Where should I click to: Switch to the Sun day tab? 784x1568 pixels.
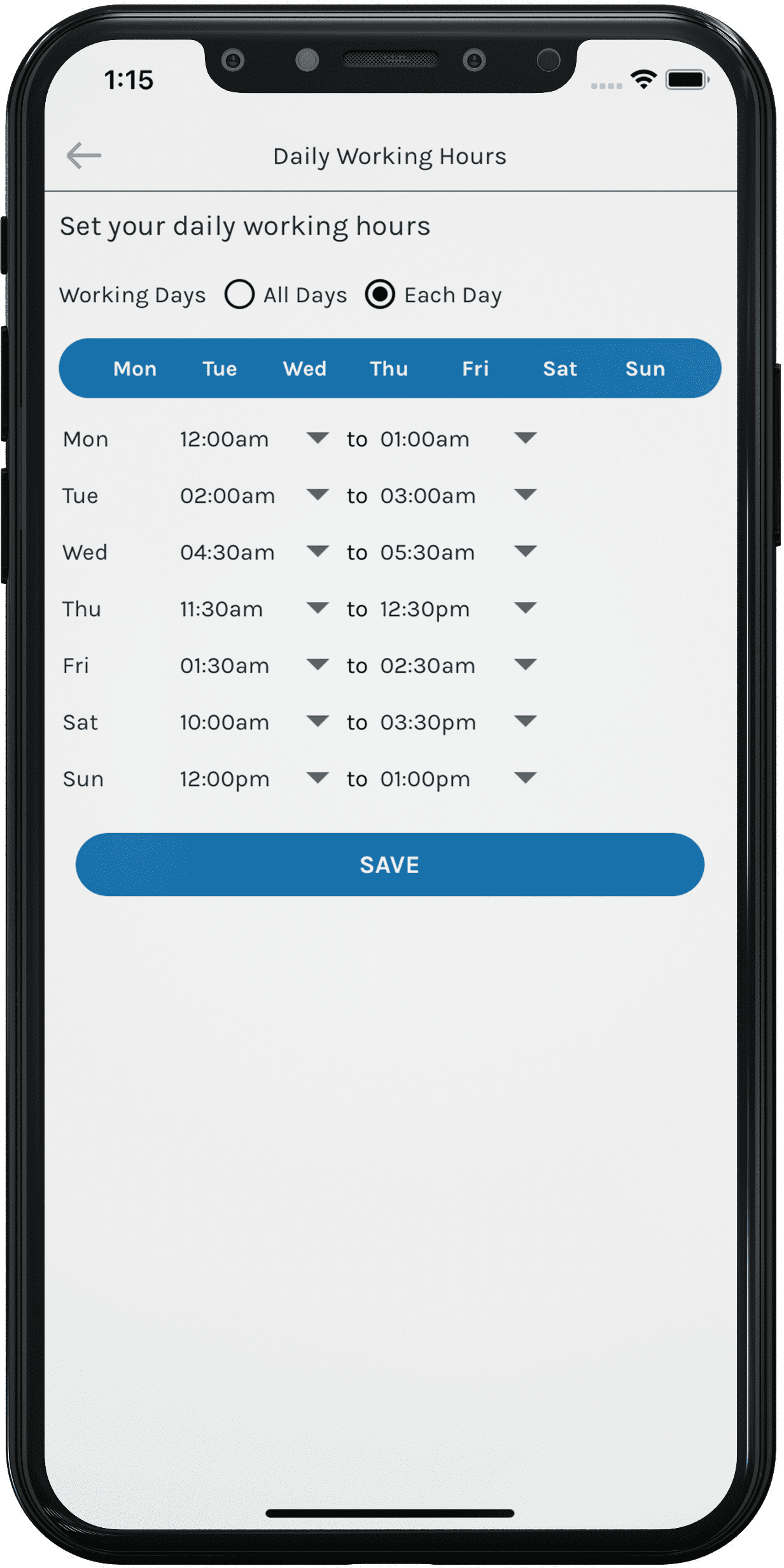(645, 369)
